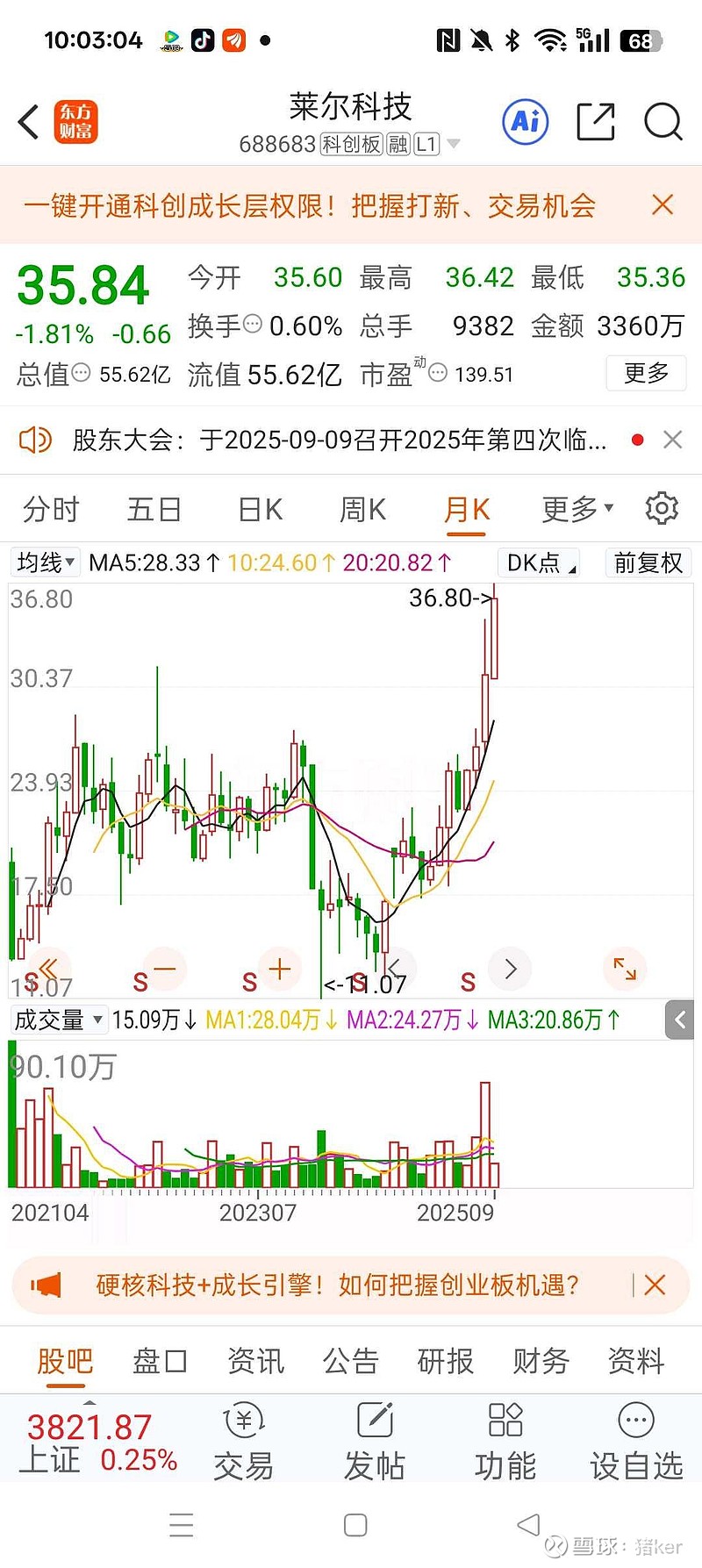Expand the 均线 indicator dropdown
Viewport: 702px width, 1568px height.
tap(46, 562)
